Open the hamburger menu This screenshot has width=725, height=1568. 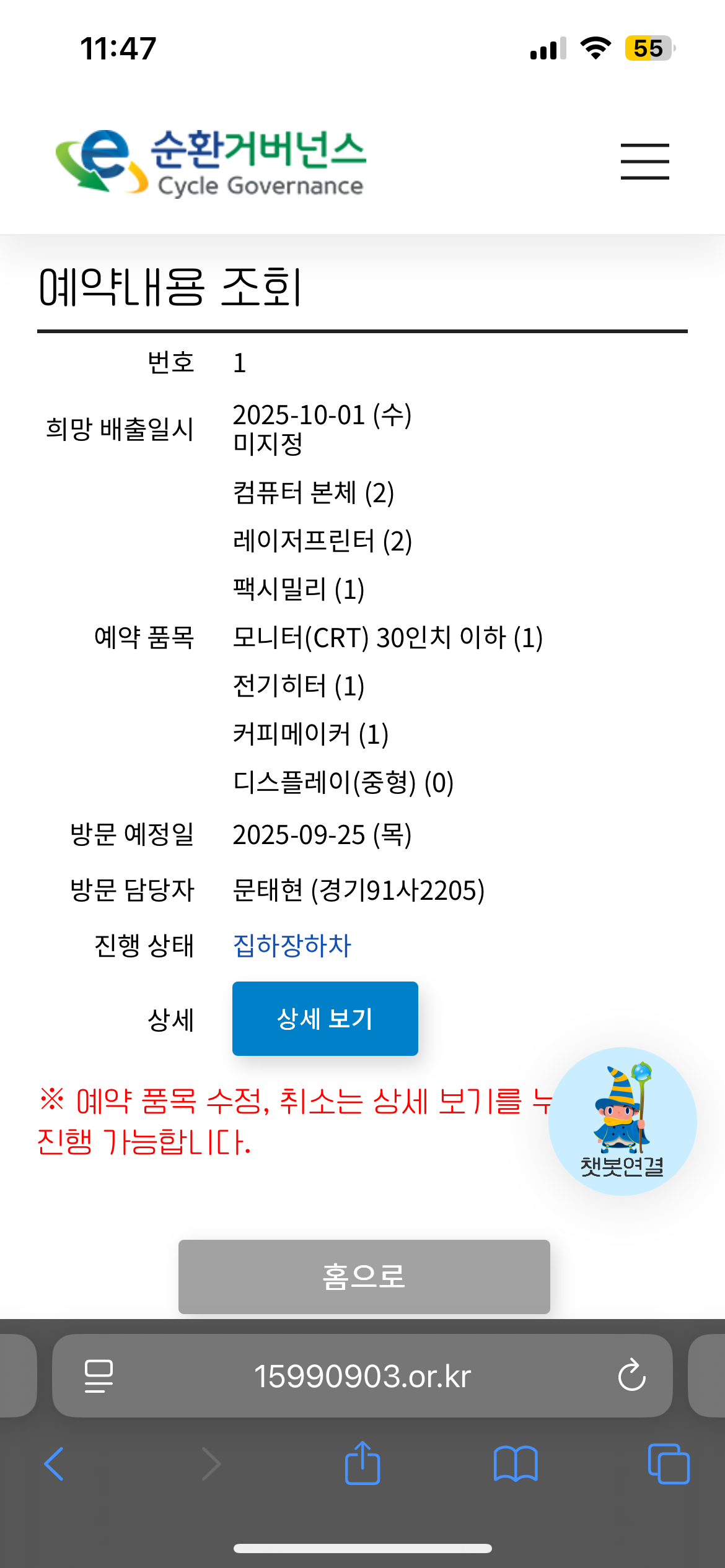tap(644, 162)
